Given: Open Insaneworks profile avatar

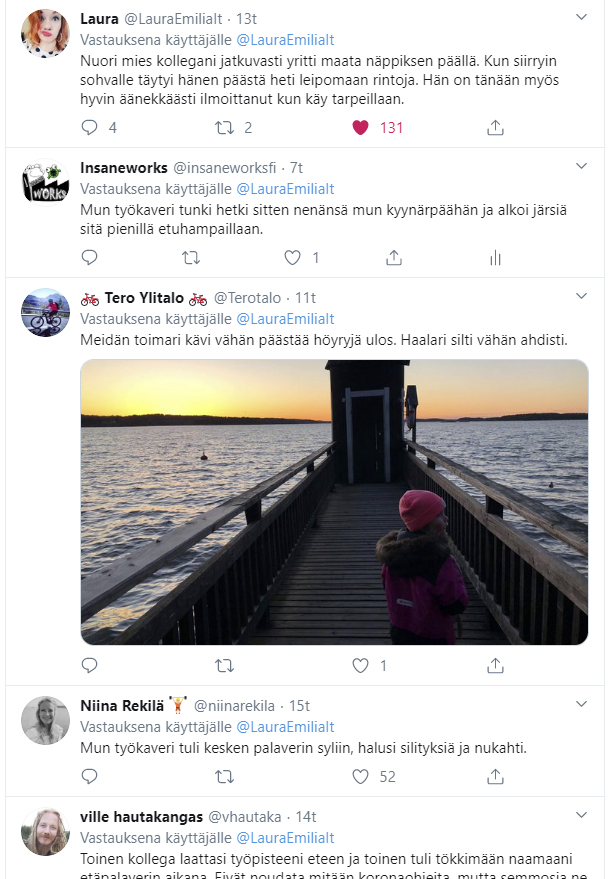Looking at the screenshot, I should coord(45,182).
